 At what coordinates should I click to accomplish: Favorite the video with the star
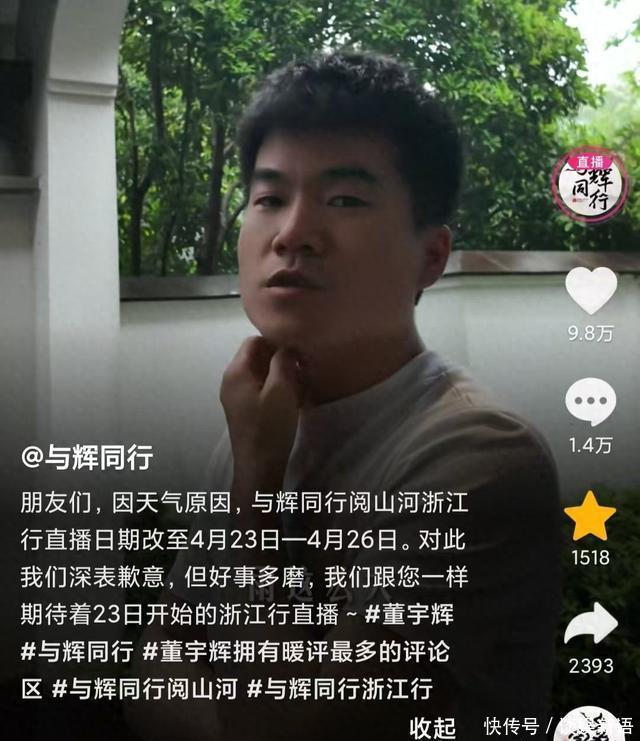(x=590, y=516)
